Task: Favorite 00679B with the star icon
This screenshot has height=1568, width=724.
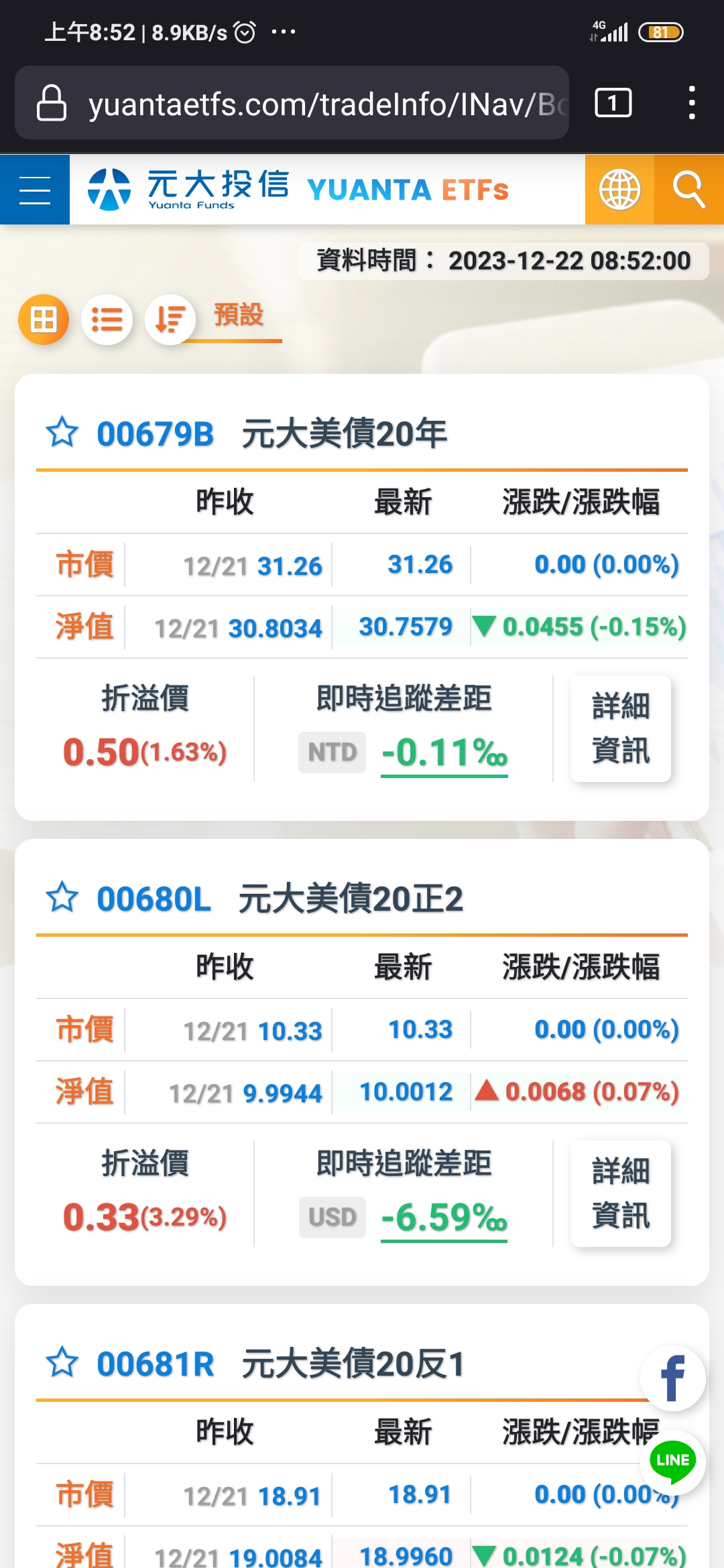Action: coord(62,432)
